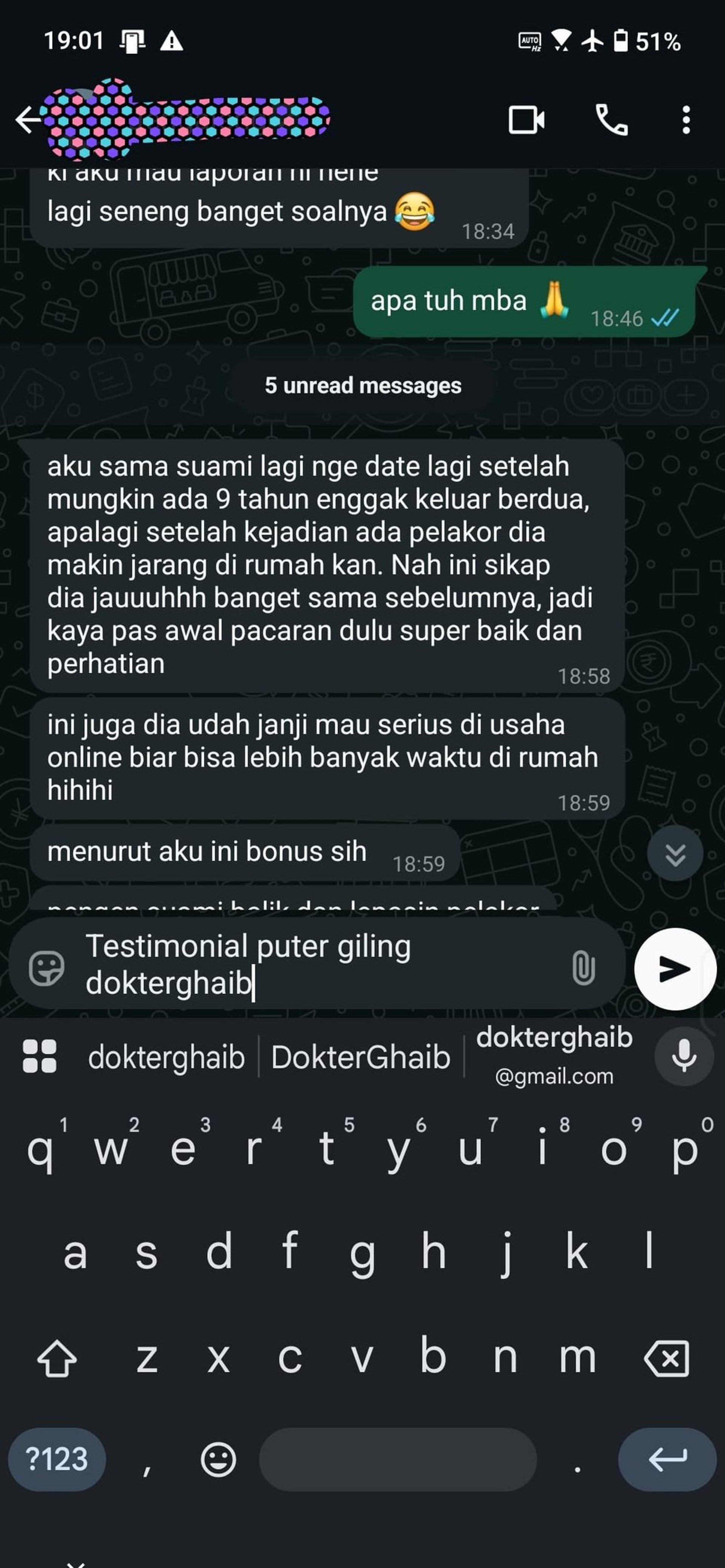This screenshot has height=1568, width=725.
Task: Activate keyboard voice input microphone
Action: [683, 1056]
